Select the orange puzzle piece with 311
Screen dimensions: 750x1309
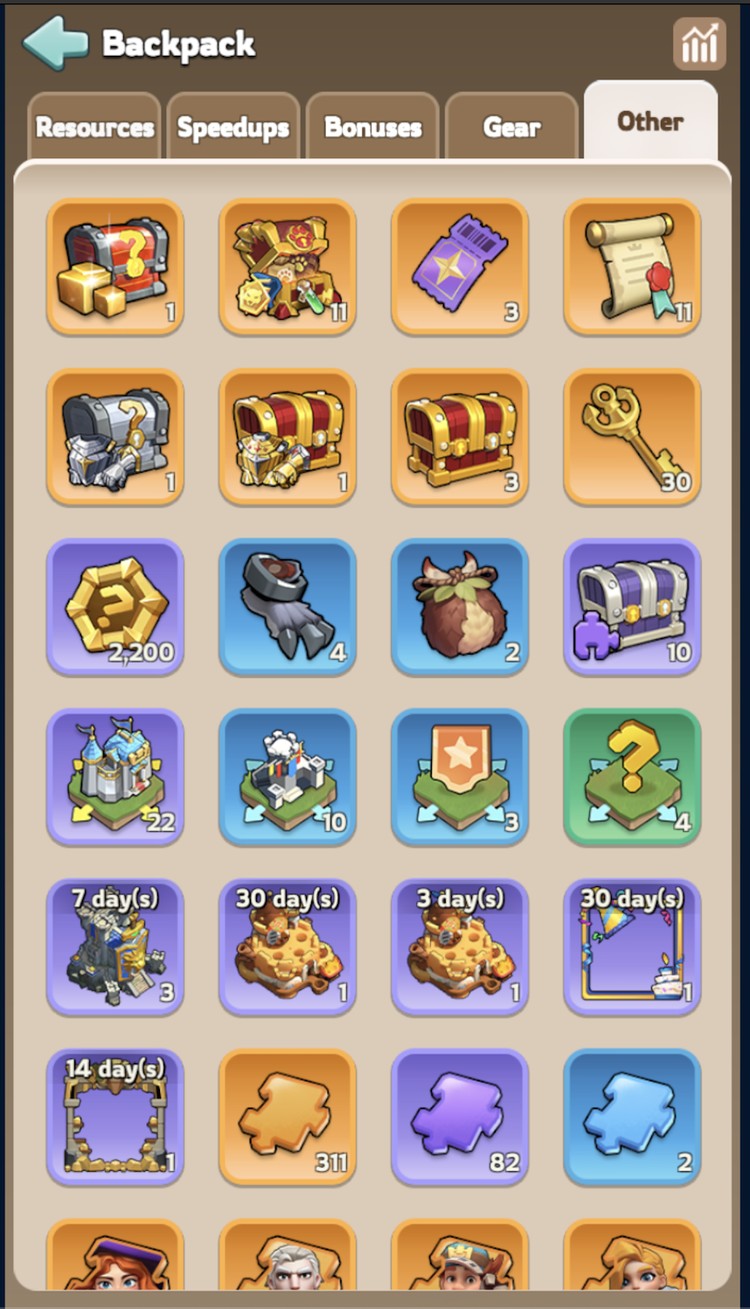click(x=288, y=1117)
